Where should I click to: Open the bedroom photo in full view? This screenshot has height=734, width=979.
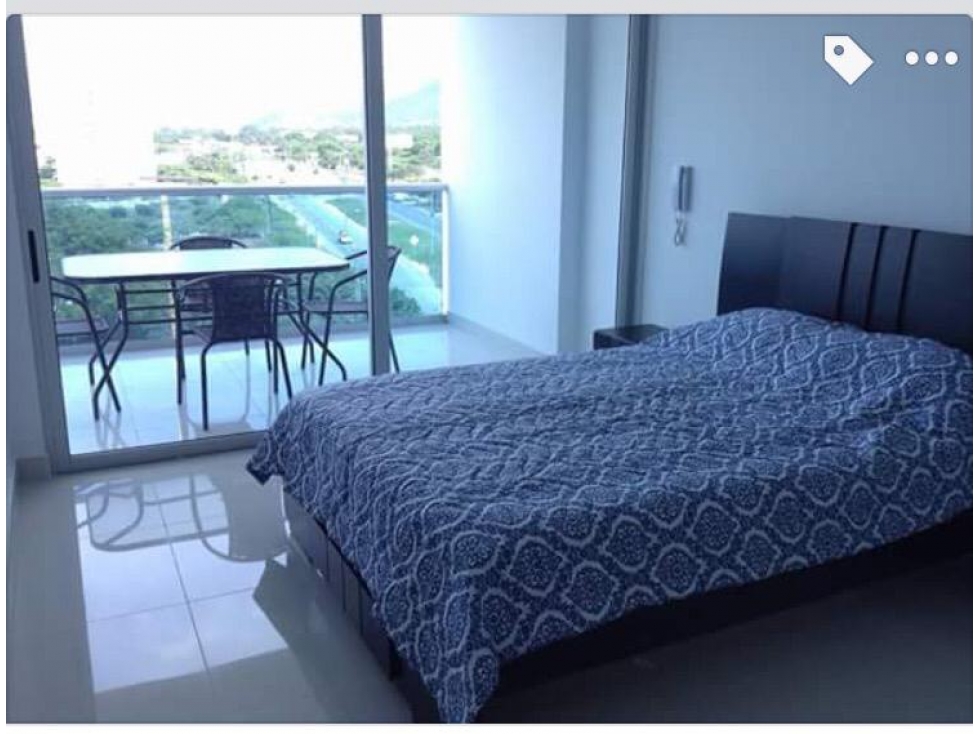tap(489, 400)
